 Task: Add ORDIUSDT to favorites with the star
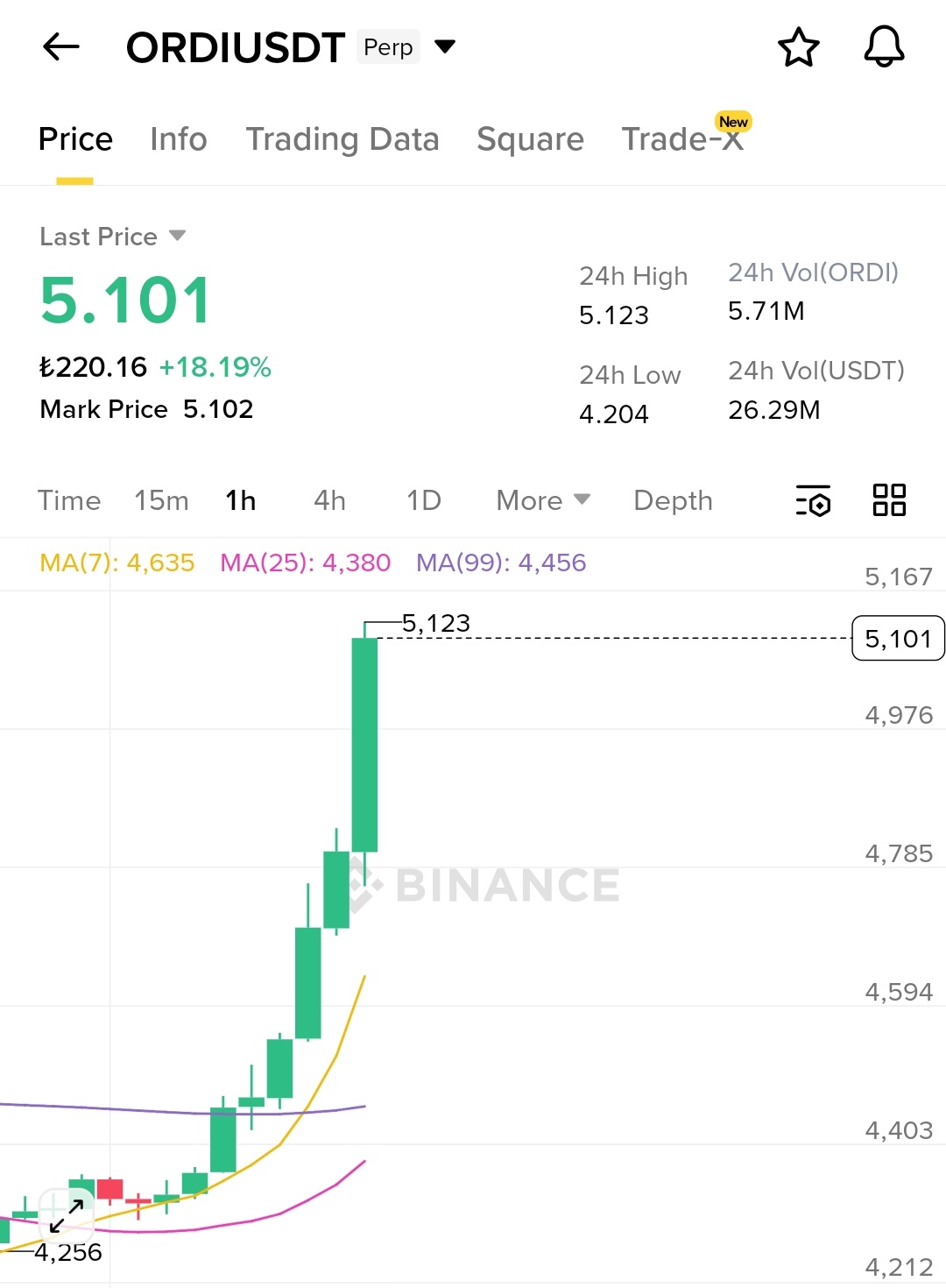(798, 47)
